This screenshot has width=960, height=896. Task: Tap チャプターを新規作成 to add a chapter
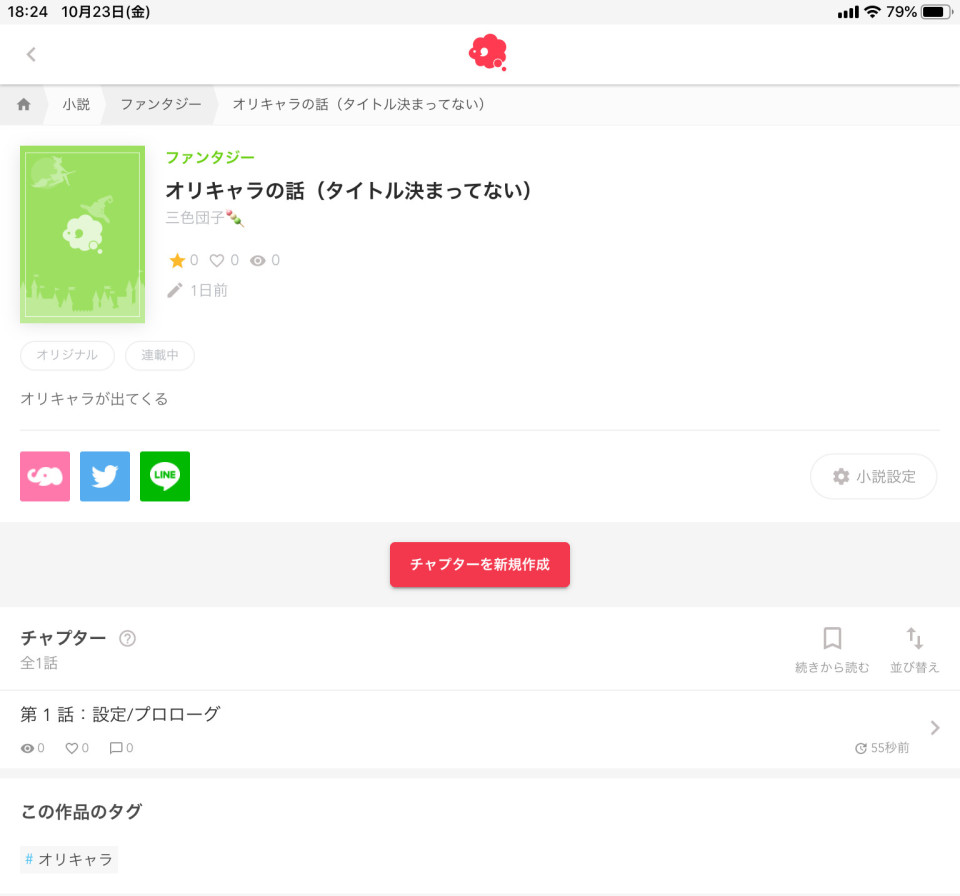[480, 565]
